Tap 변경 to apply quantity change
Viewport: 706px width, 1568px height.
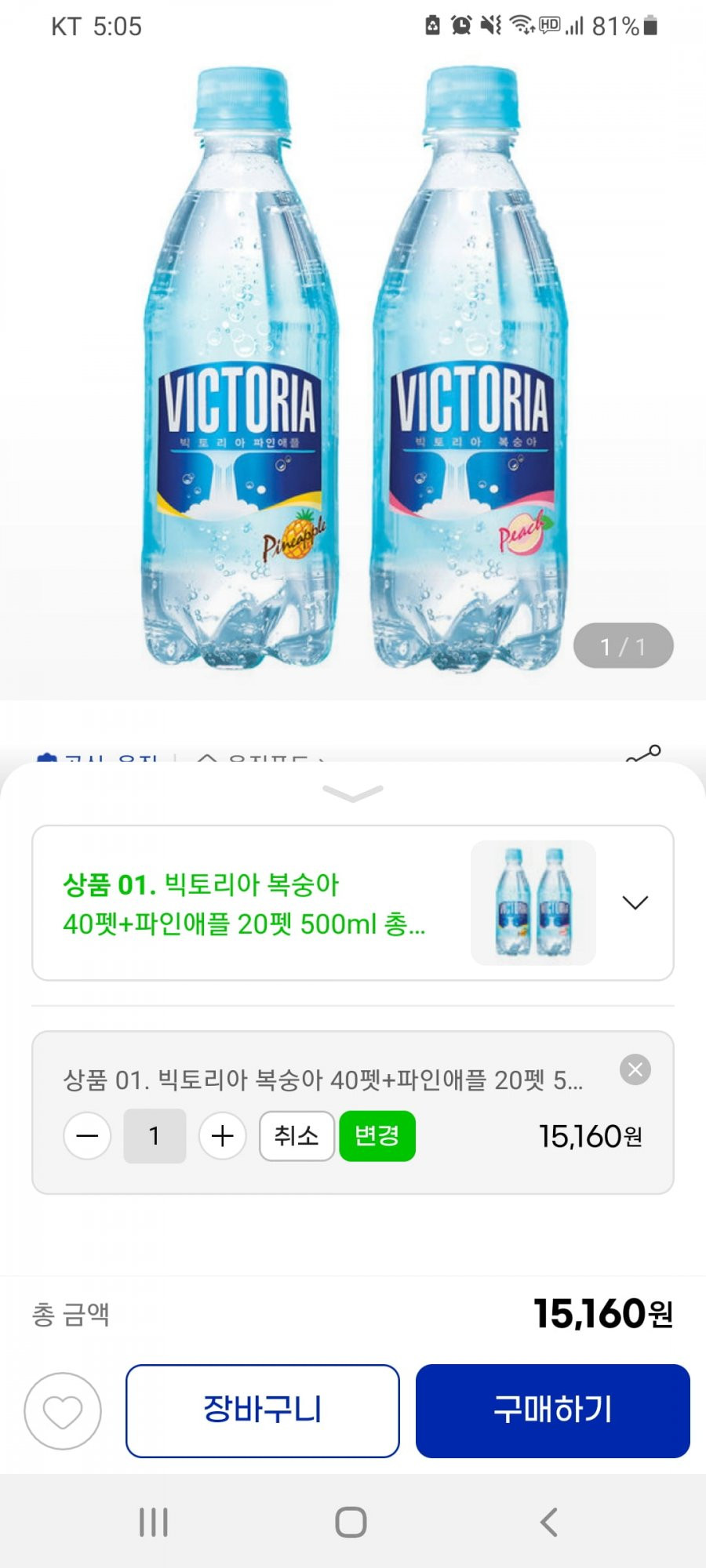pyautogui.click(x=377, y=1136)
